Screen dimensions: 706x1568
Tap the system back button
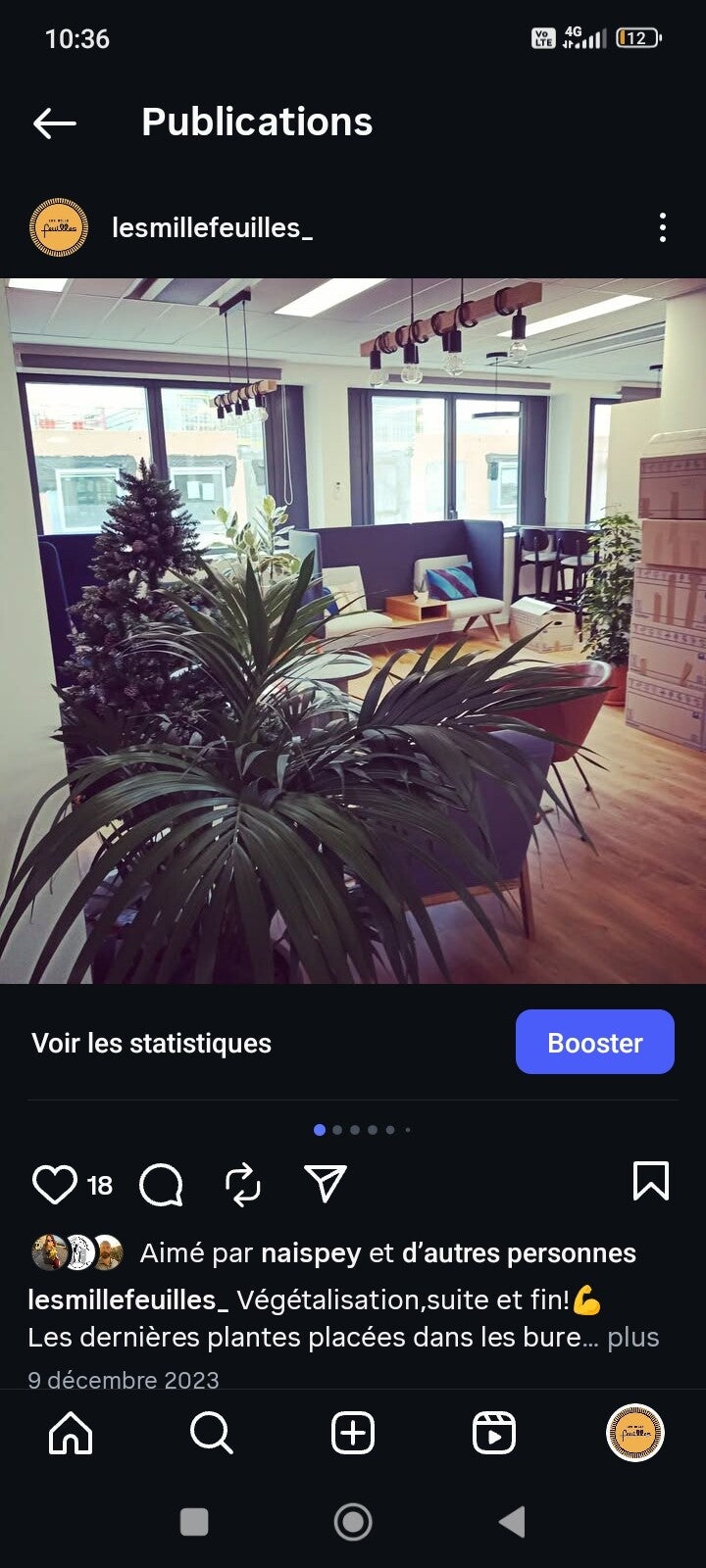(x=512, y=1522)
